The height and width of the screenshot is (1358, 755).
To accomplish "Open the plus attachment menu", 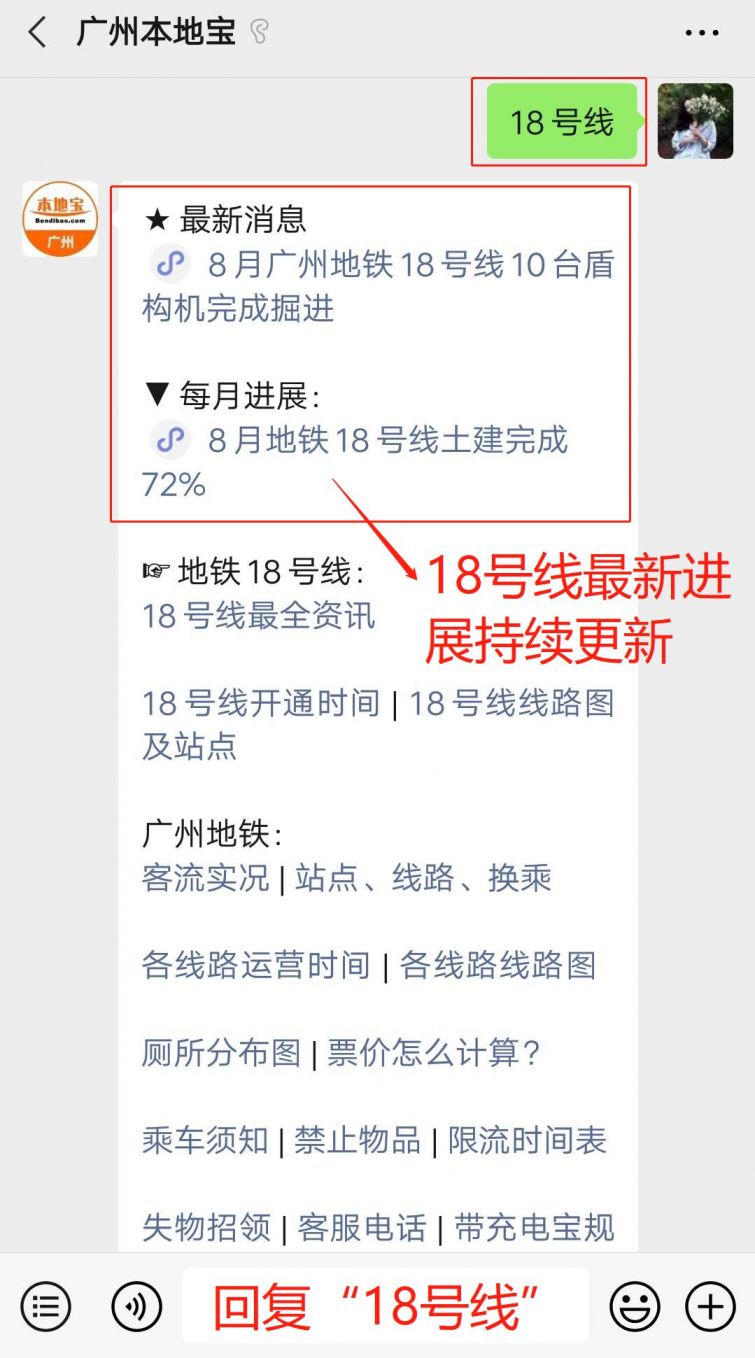I will (x=709, y=1305).
